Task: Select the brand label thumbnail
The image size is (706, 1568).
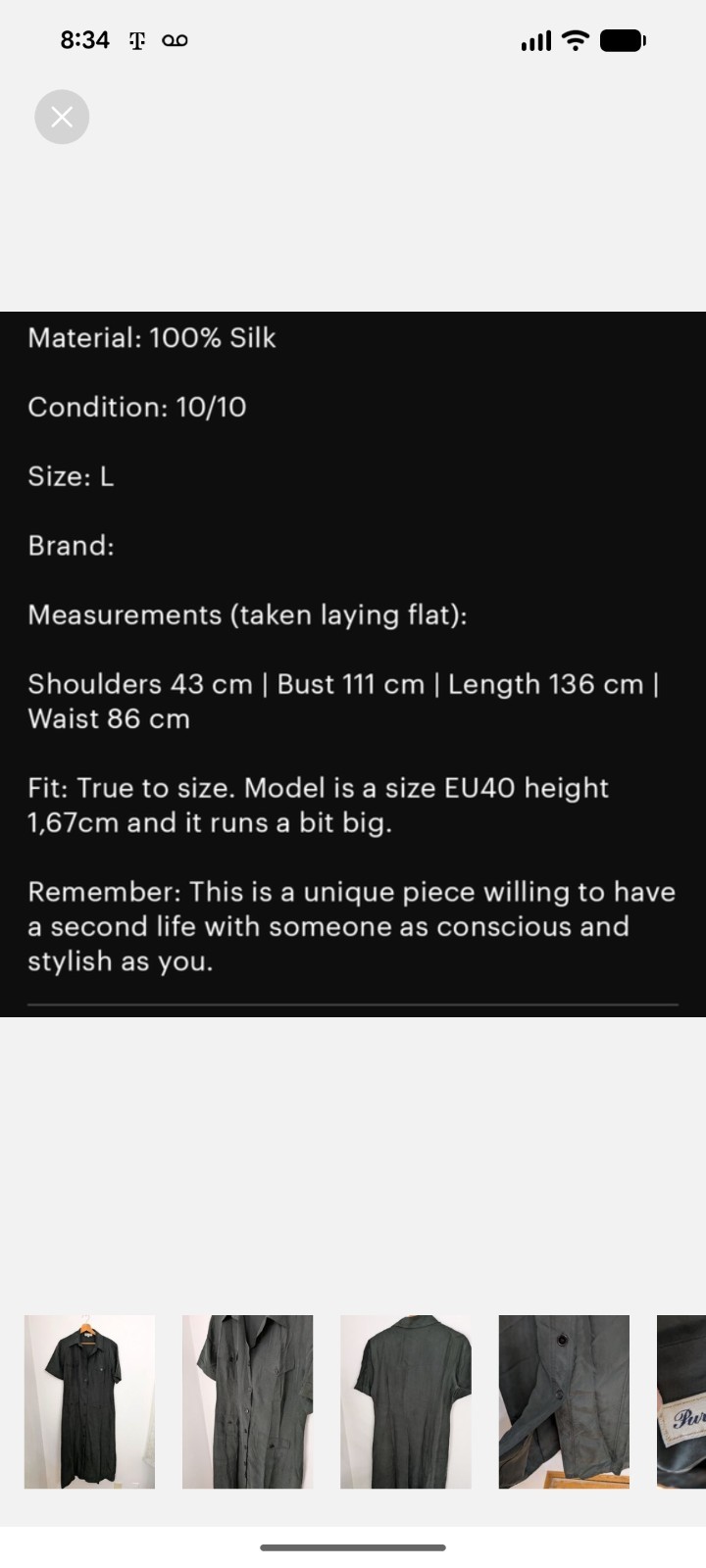Action: (x=681, y=1401)
